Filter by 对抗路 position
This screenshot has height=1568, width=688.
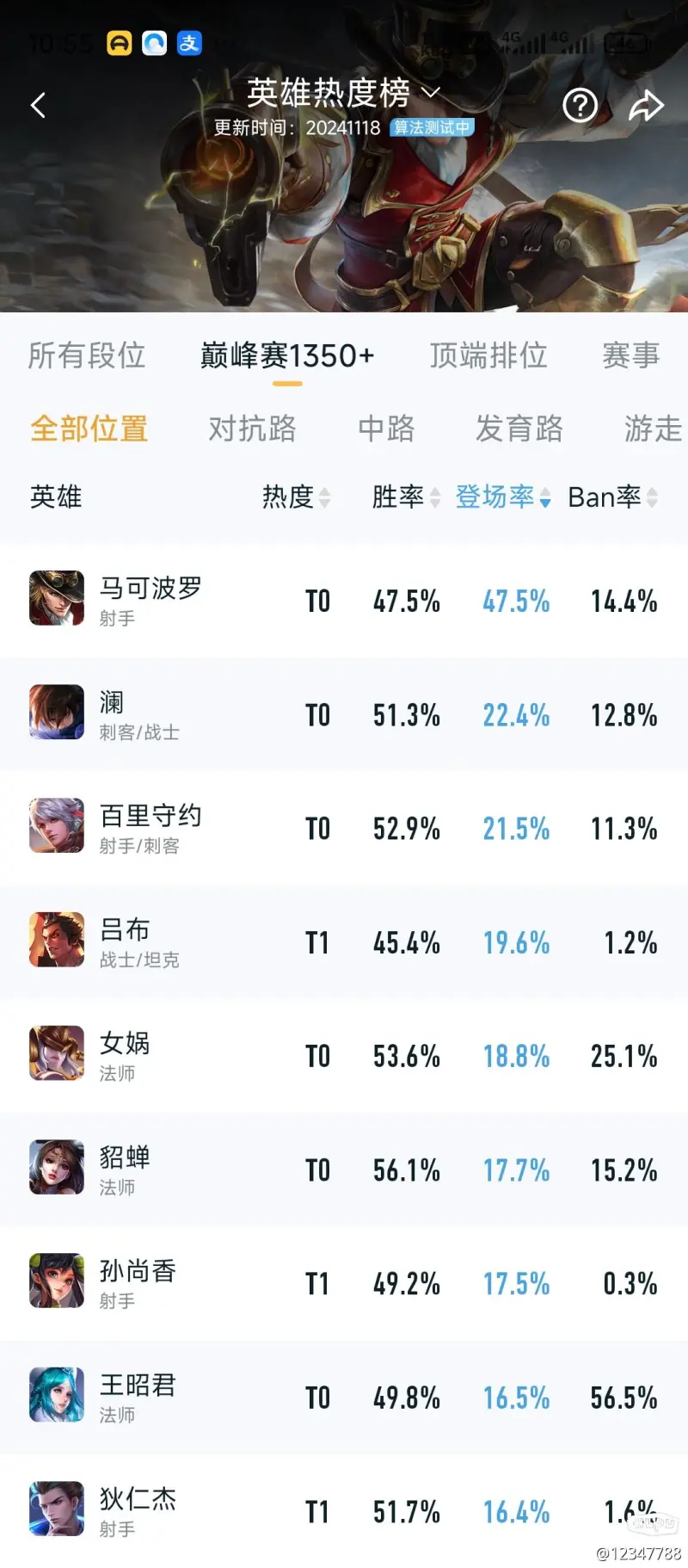tap(252, 429)
